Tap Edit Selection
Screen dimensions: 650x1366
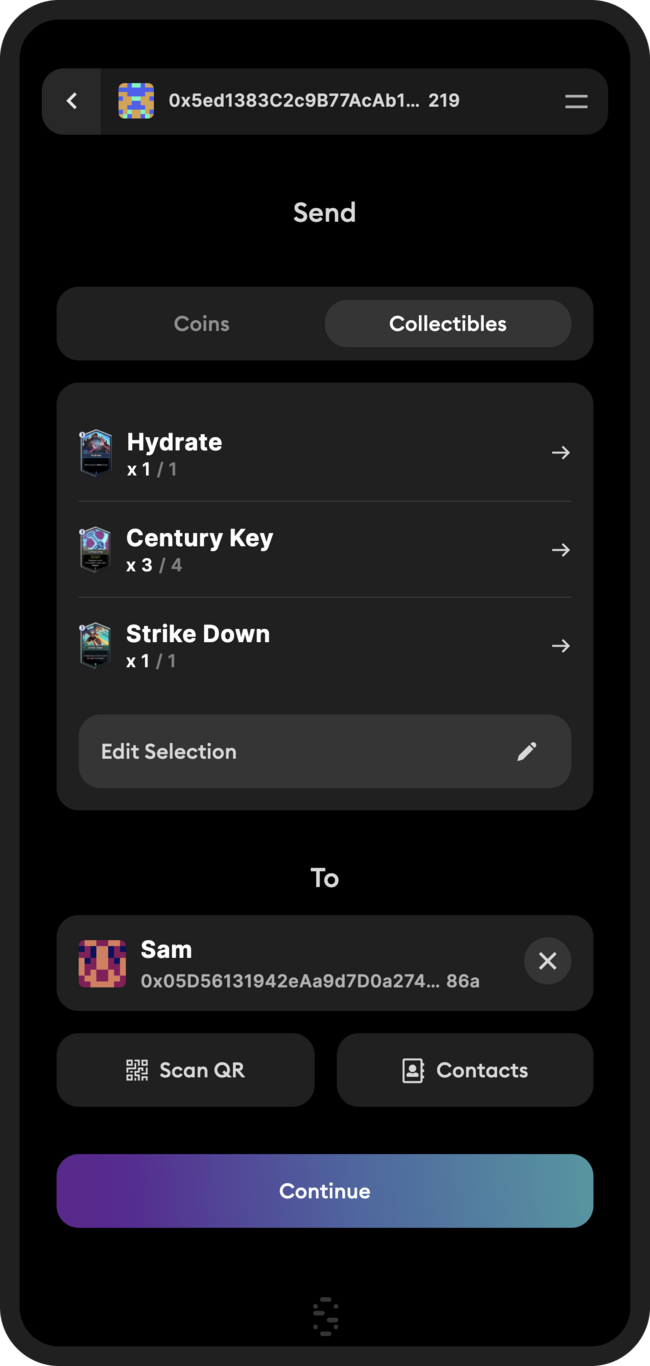point(325,751)
